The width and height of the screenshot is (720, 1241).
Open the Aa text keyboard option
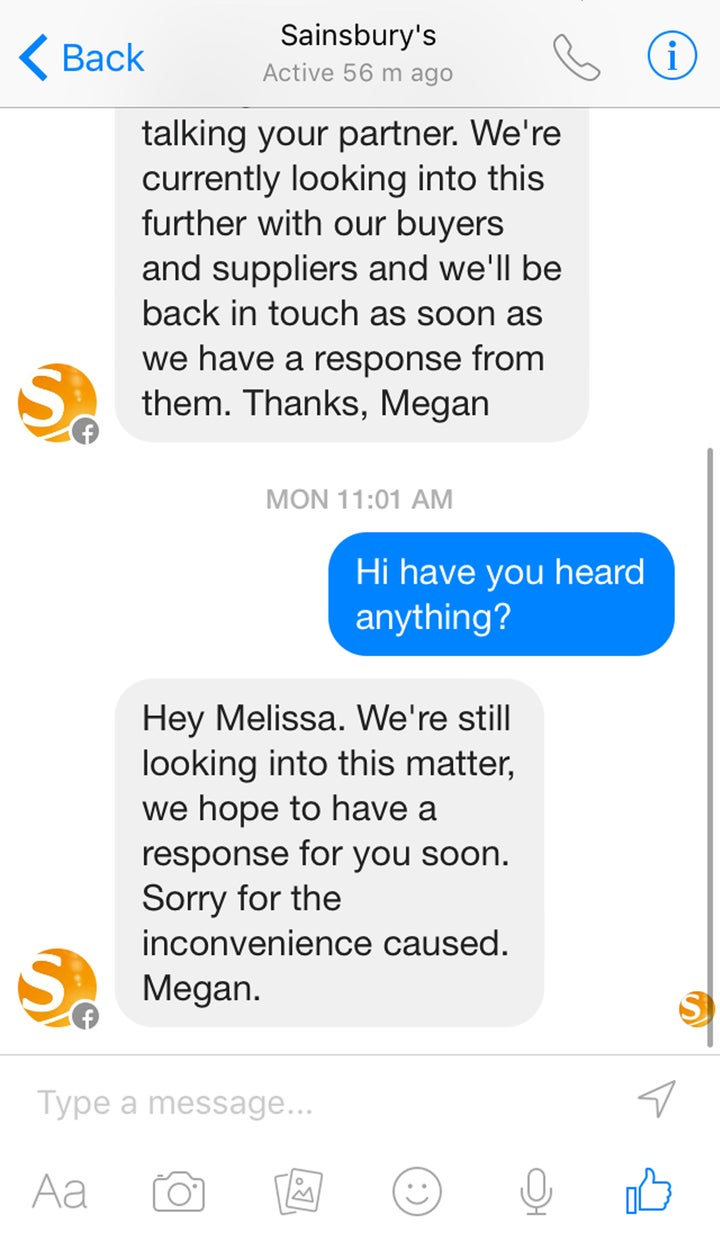point(60,1191)
